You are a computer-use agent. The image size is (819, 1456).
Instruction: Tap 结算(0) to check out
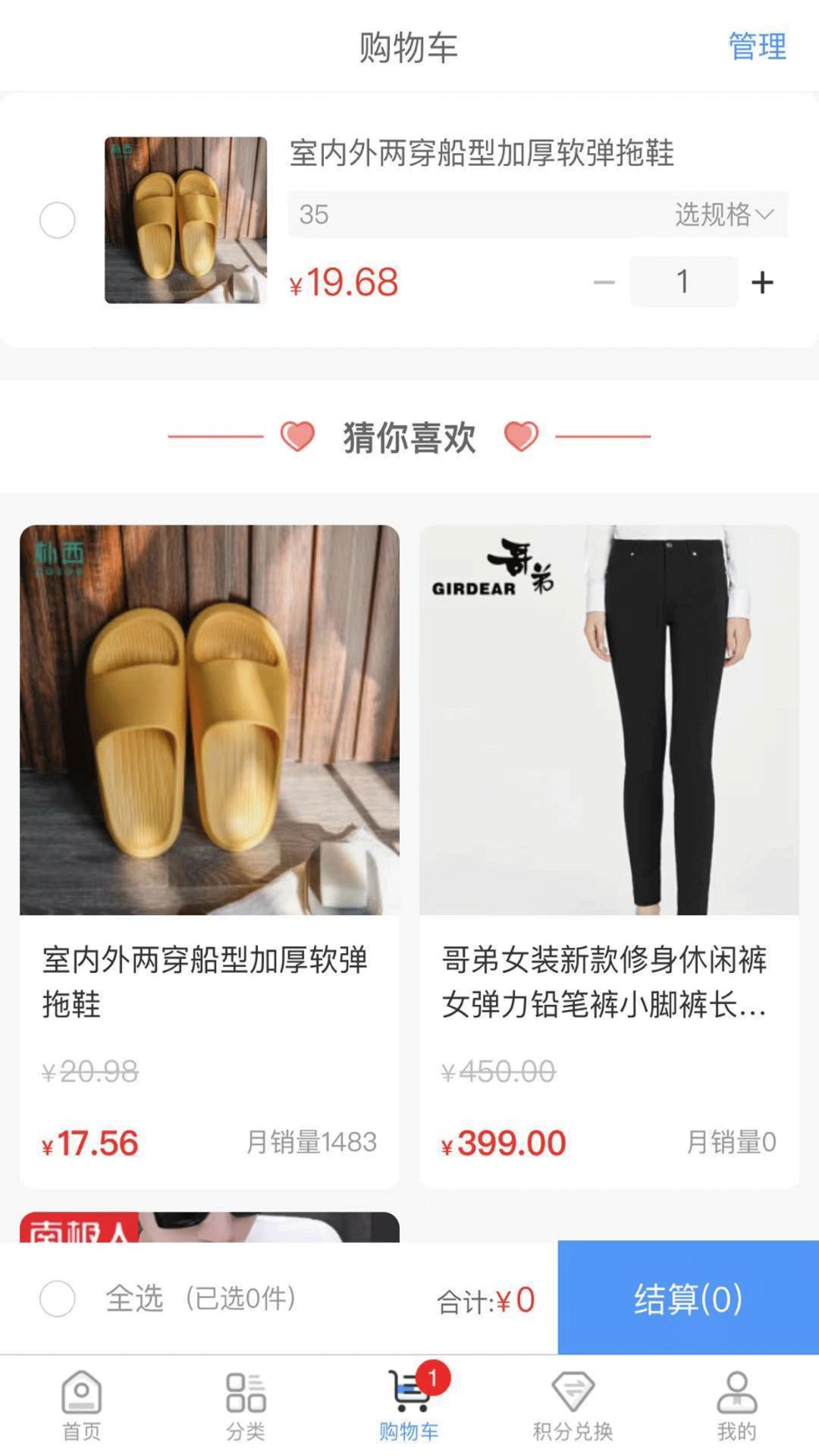click(688, 1298)
